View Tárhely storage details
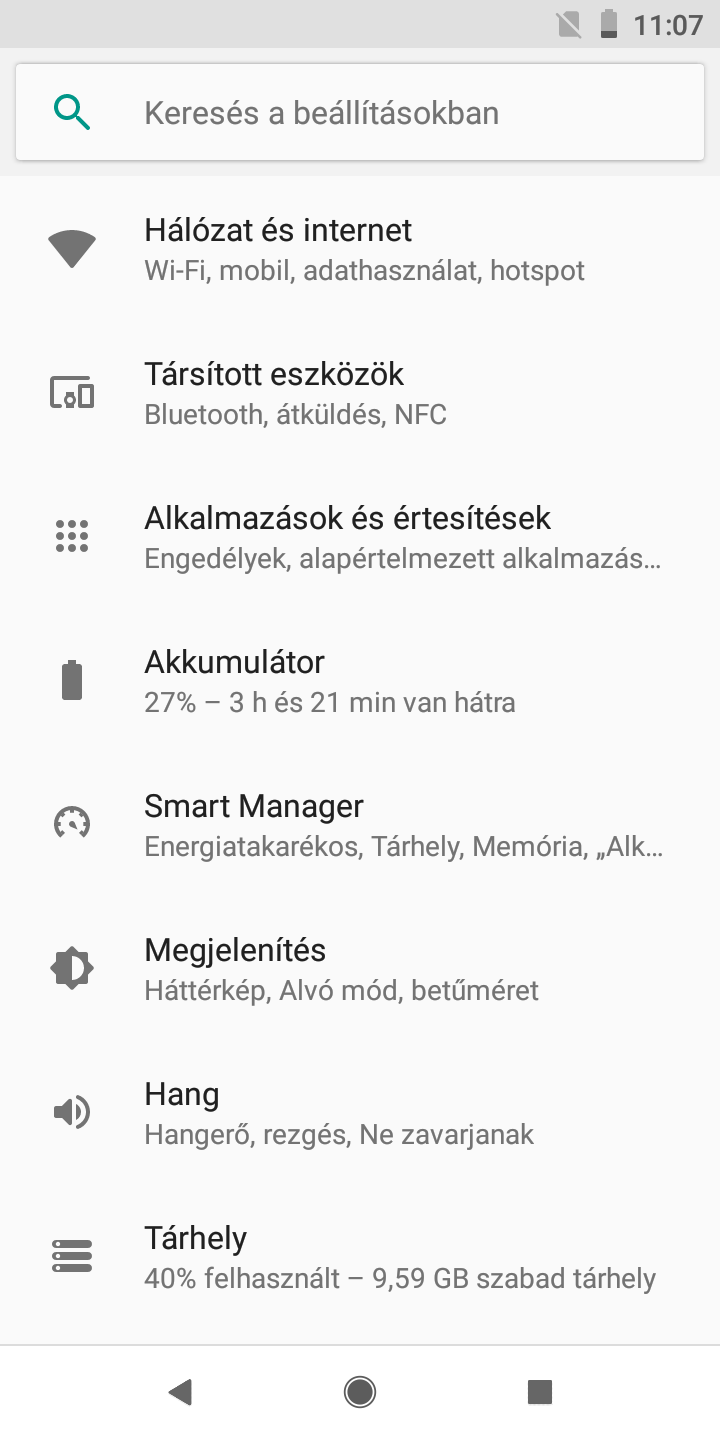This screenshot has width=720, height=1440. click(360, 1257)
